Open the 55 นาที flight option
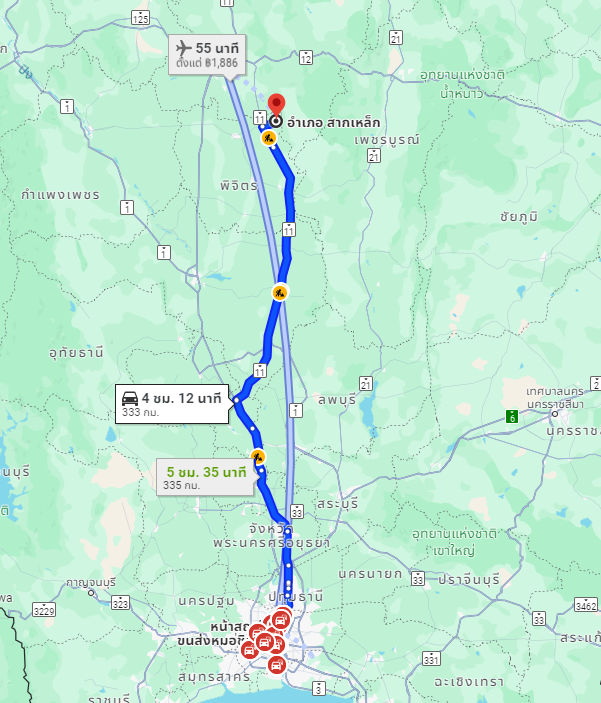The width and height of the screenshot is (601, 703). click(x=207, y=53)
